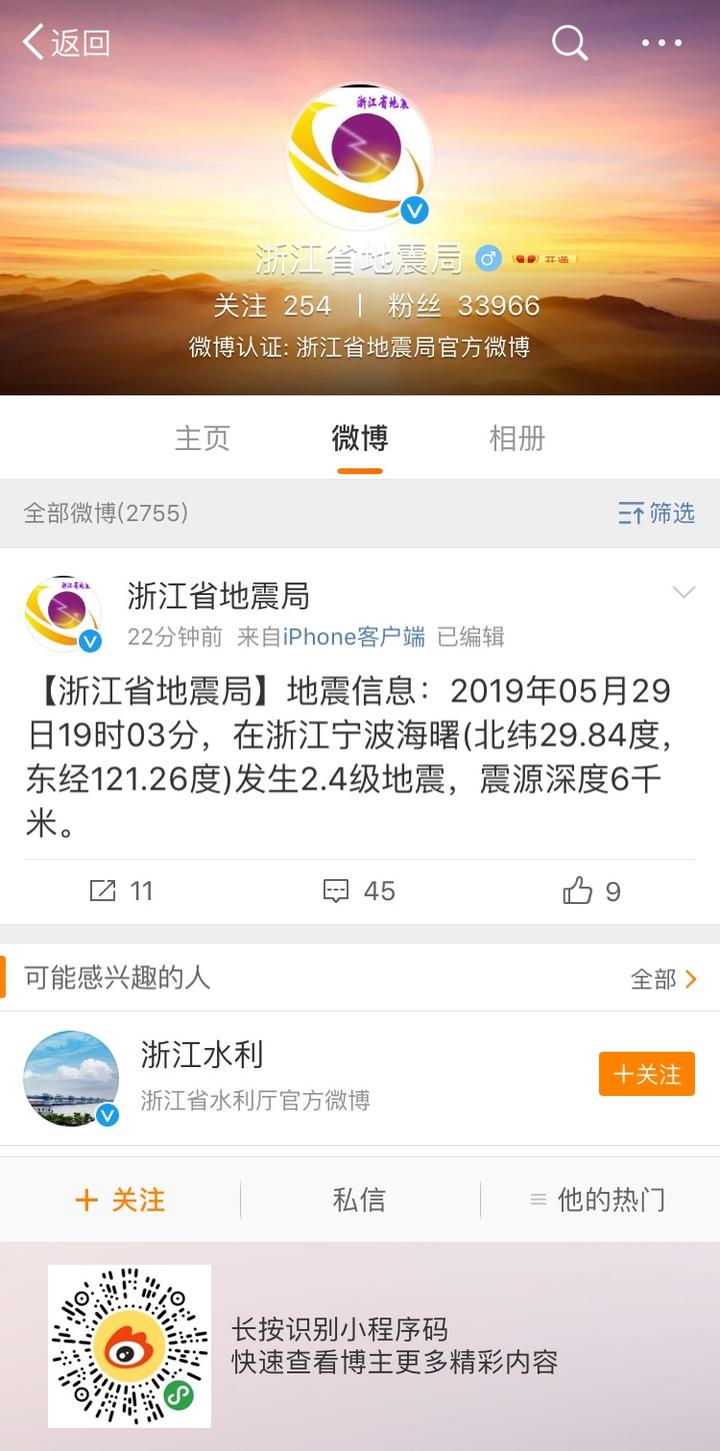The height and width of the screenshot is (1451, 720).
Task: Follow 浙江省地震局 via bottom 关注
Action: [120, 1200]
